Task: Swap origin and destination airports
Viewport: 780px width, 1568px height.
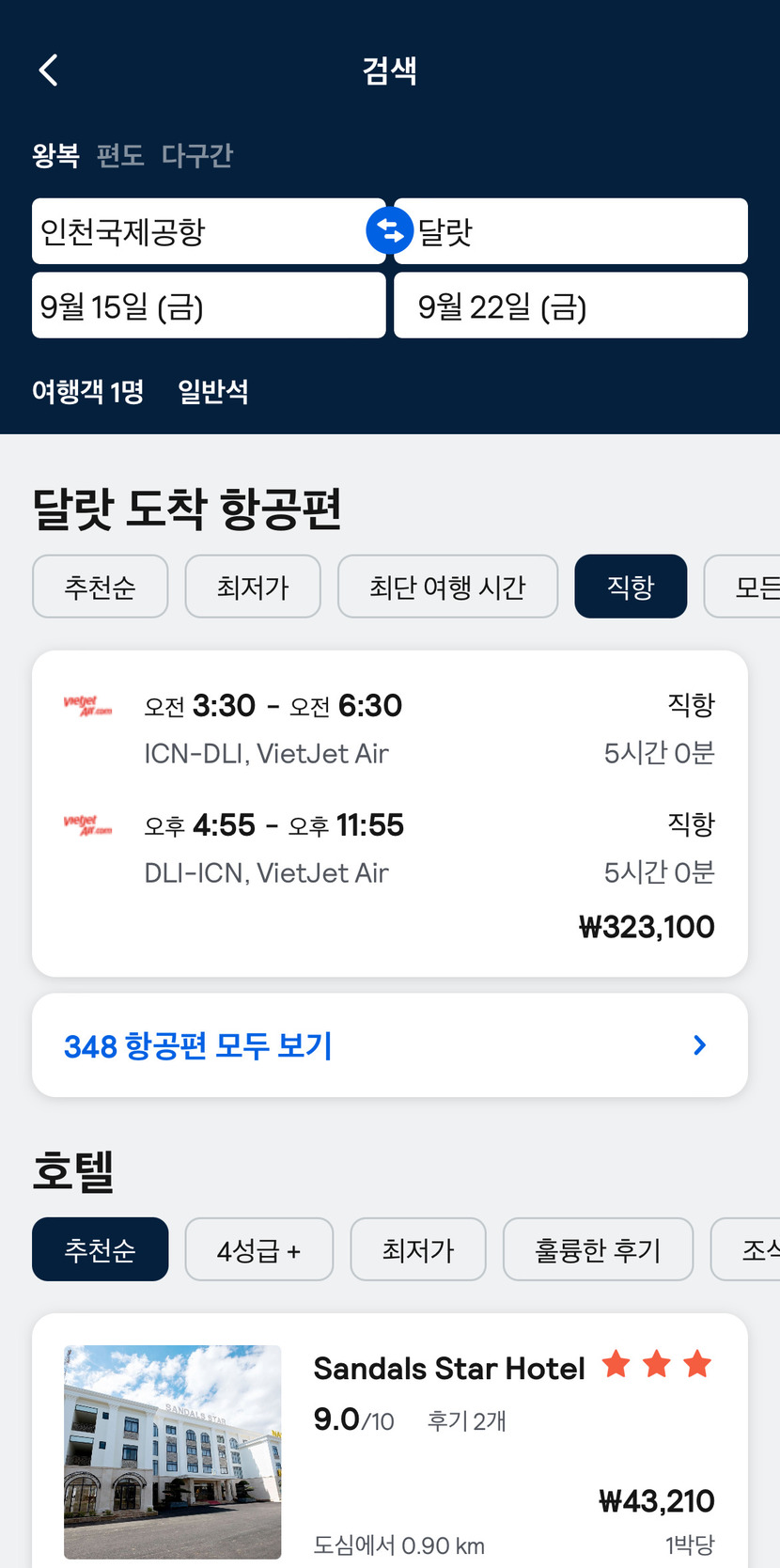Action: (x=390, y=230)
